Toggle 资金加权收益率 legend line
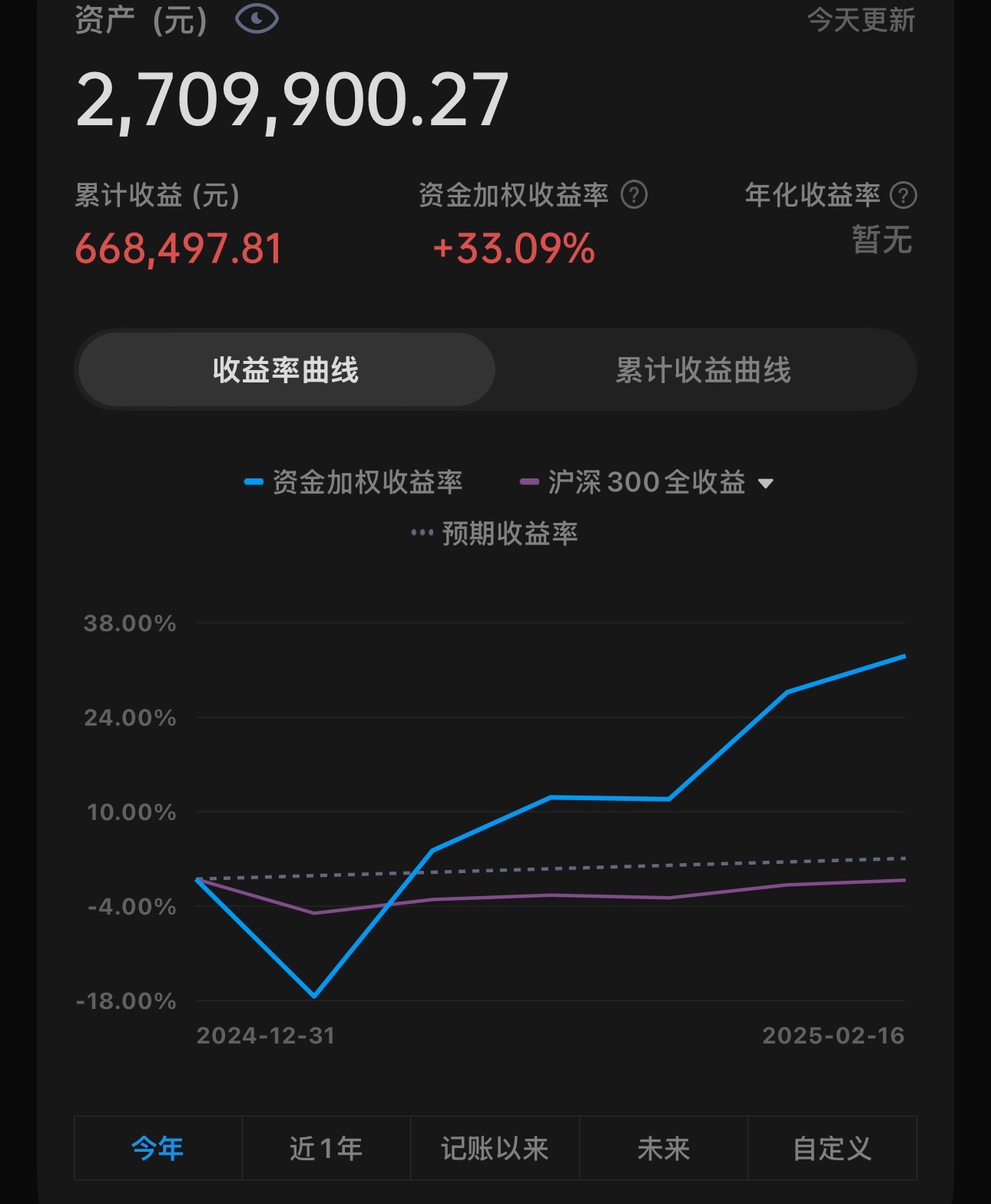This screenshot has height=1204, width=991. pyautogui.click(x=353, y=482)
